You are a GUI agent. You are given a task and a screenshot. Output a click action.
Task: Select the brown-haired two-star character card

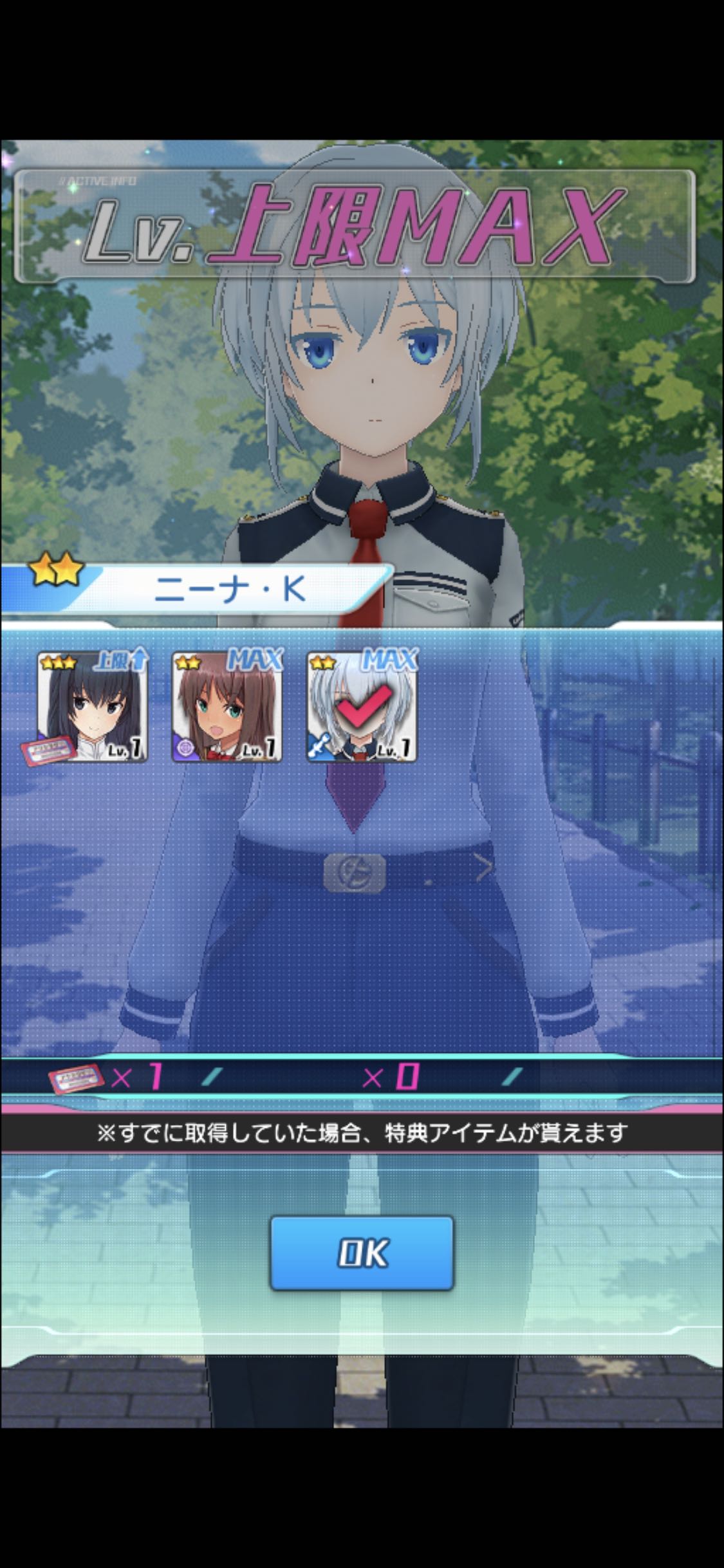227,707
